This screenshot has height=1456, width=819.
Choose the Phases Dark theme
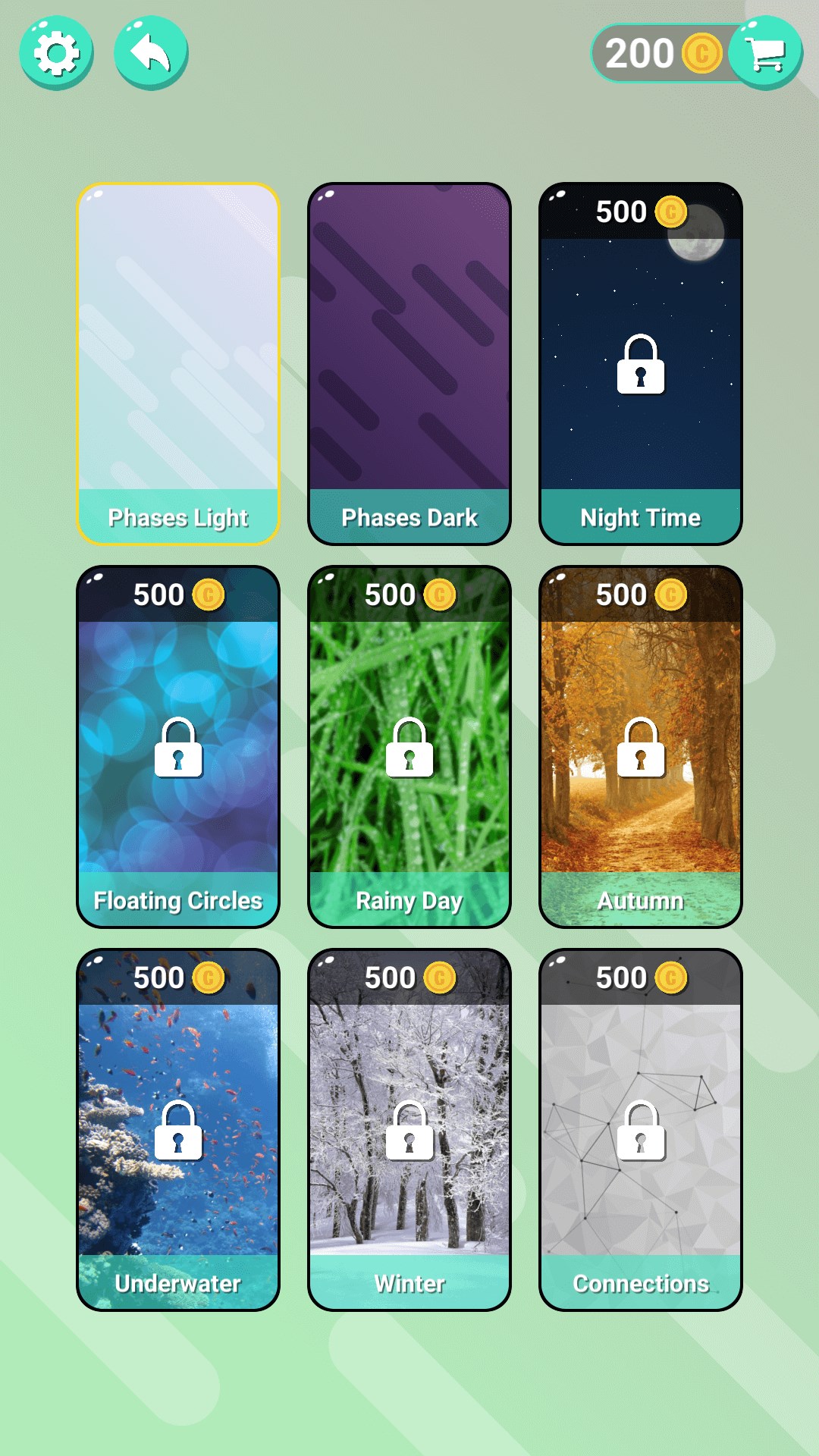(409, 364)
